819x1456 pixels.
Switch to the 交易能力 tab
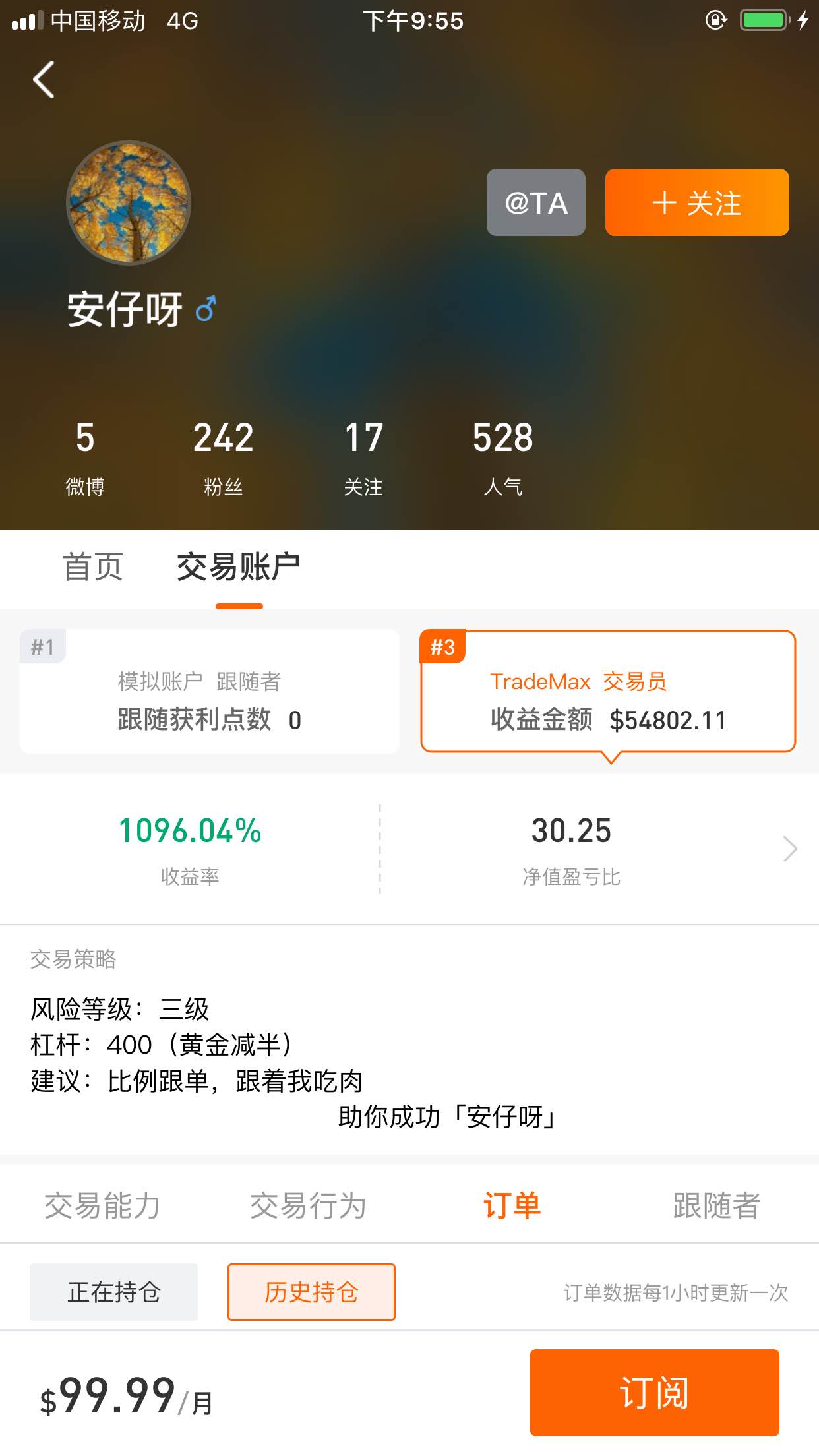coord(102,1205)
